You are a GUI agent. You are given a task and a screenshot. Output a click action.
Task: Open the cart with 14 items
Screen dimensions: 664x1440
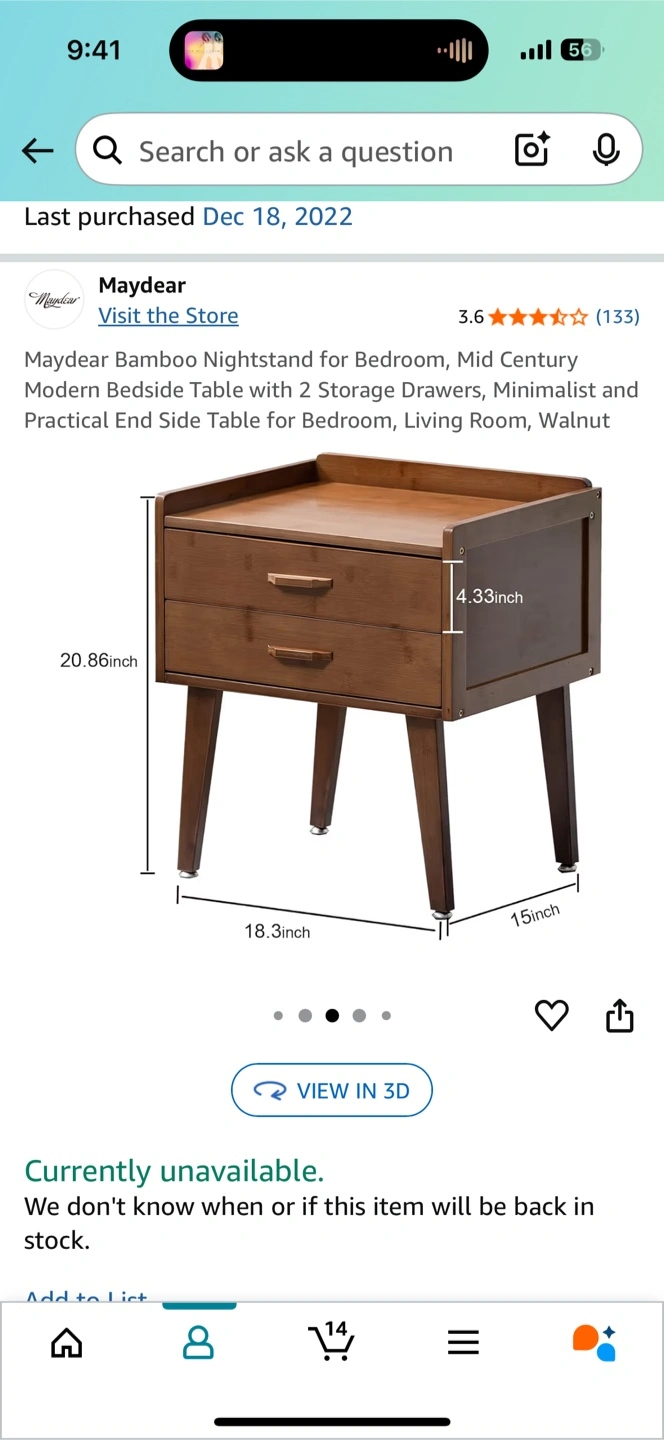pyautogui.click(x=332, y=1341)
